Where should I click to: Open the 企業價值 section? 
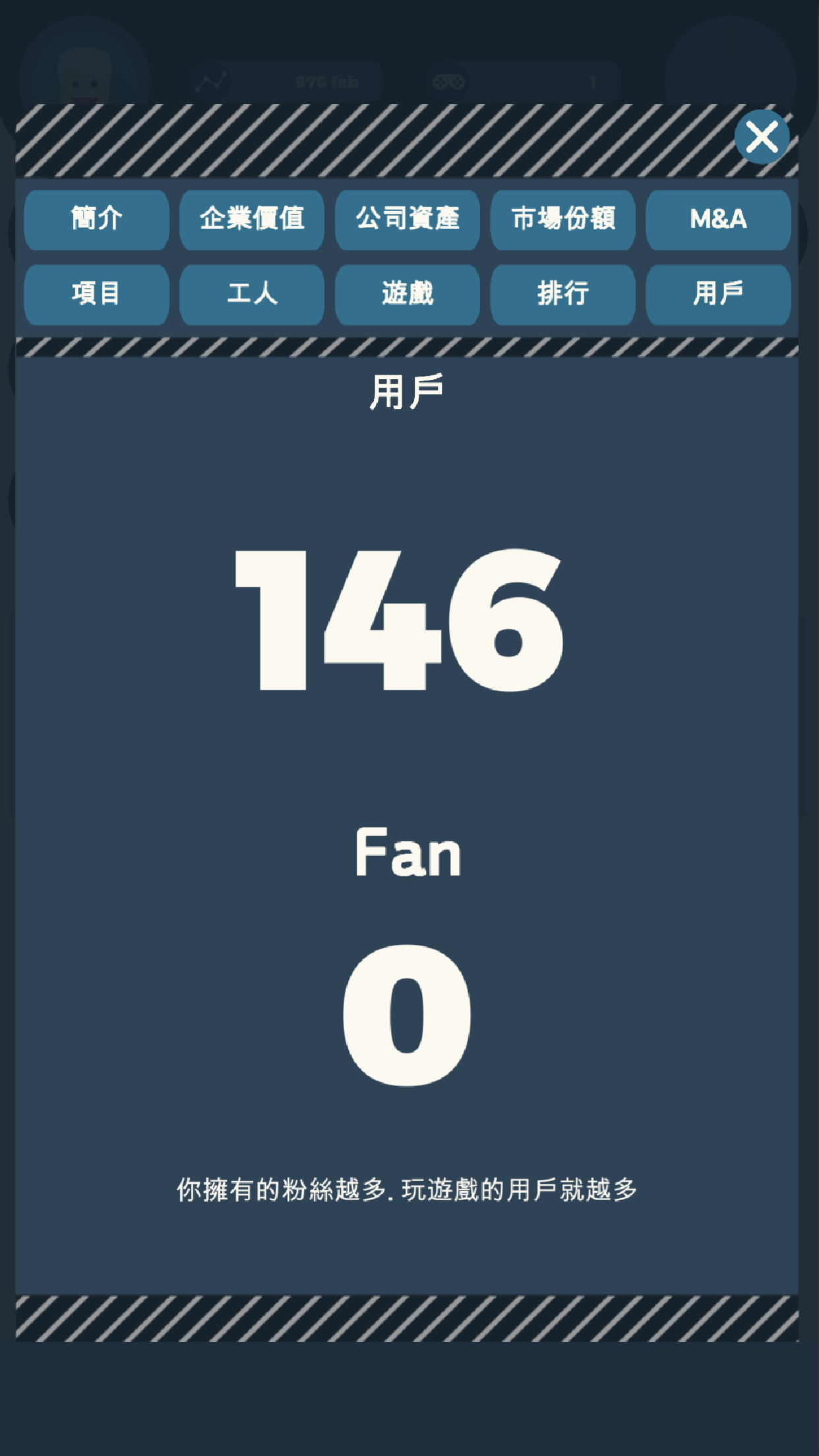[x=252, y=220]
